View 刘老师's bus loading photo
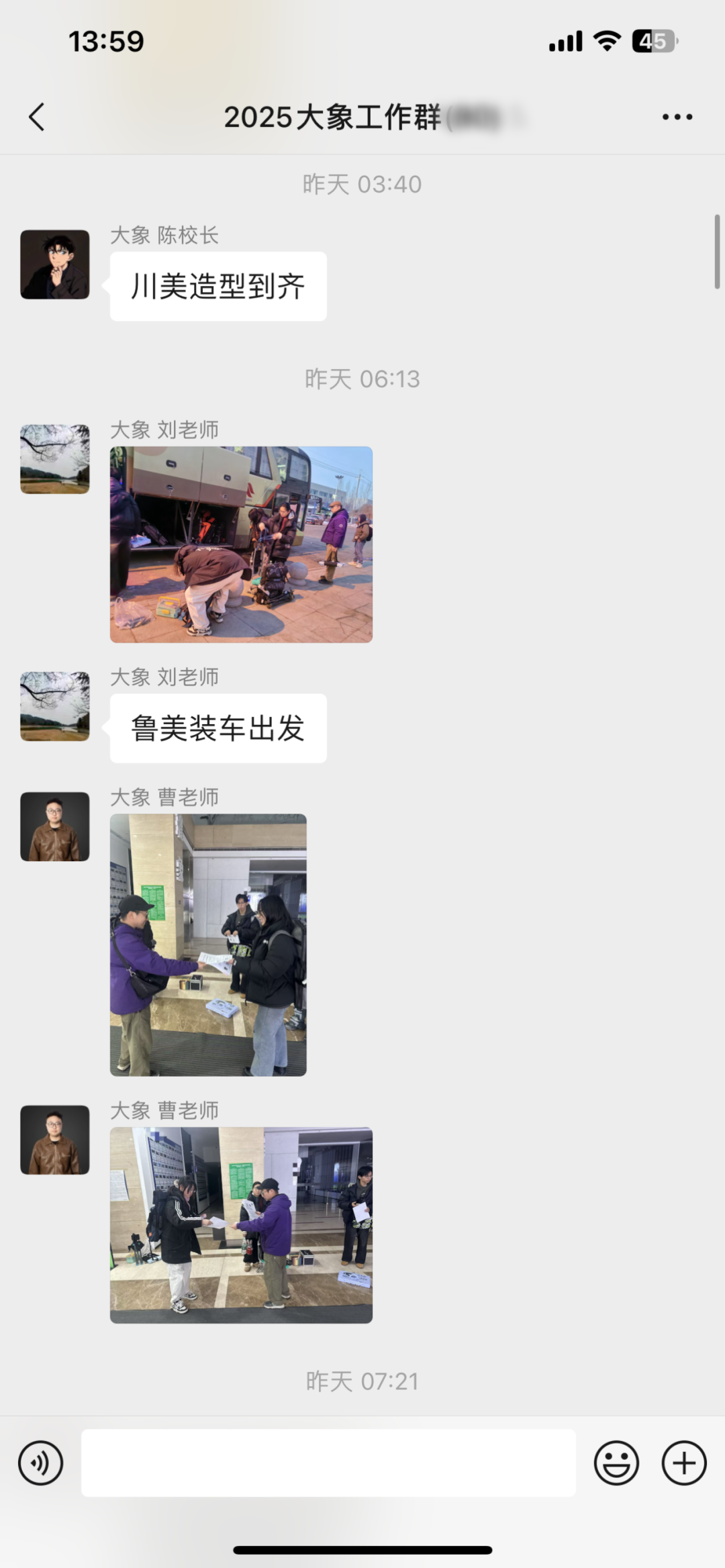725x1568 pixels. [x=241, y=544]
